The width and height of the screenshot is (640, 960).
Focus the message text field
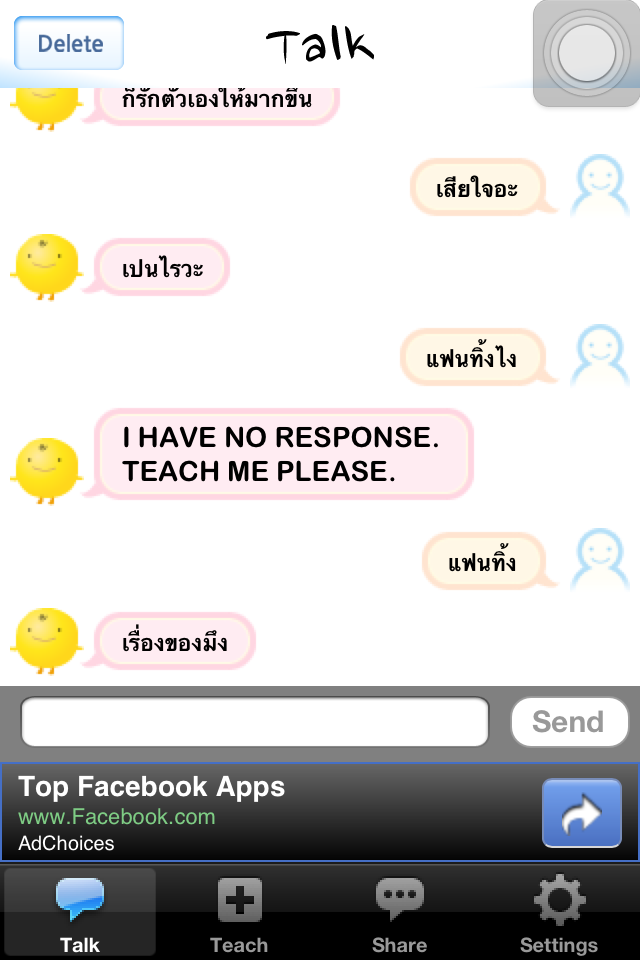[255, 722]
